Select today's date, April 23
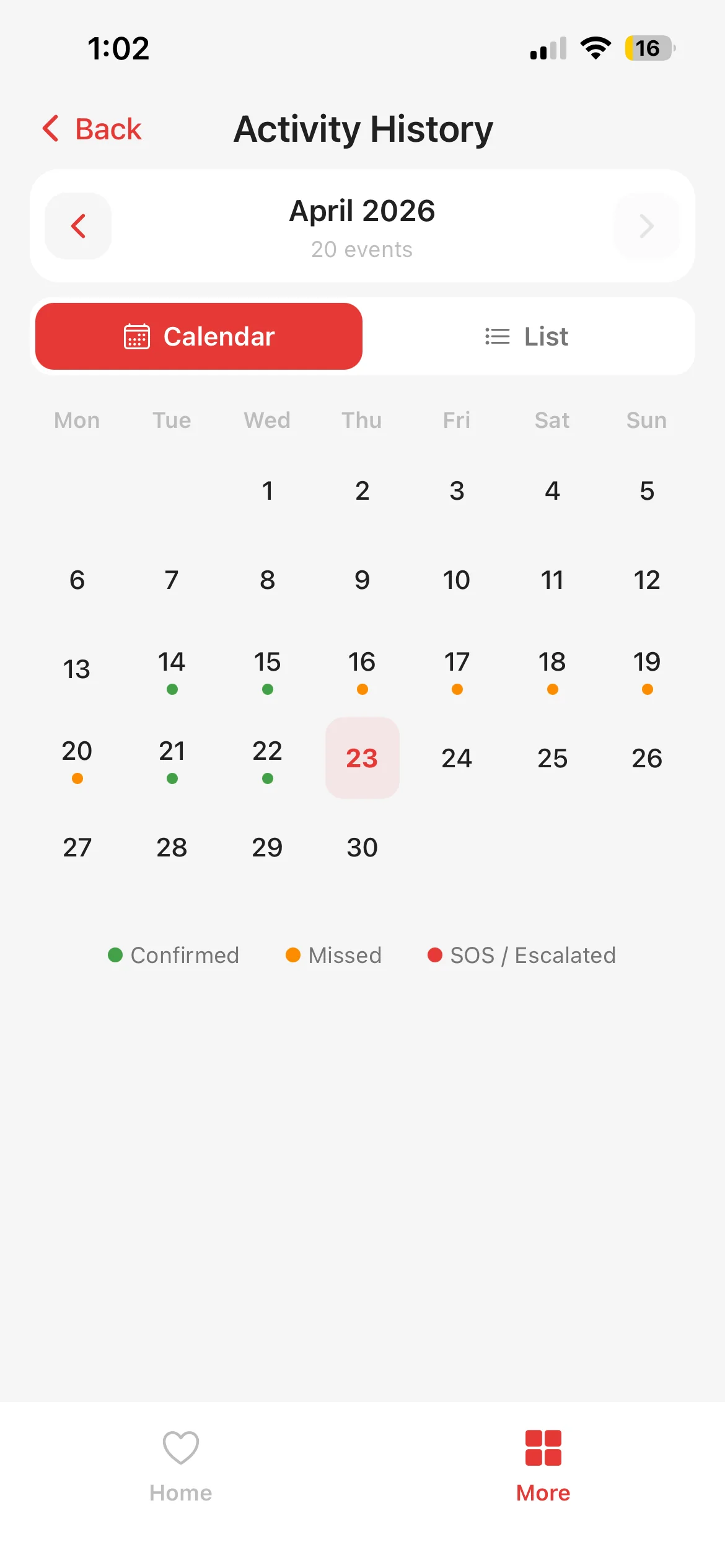 tap(362, 758)
